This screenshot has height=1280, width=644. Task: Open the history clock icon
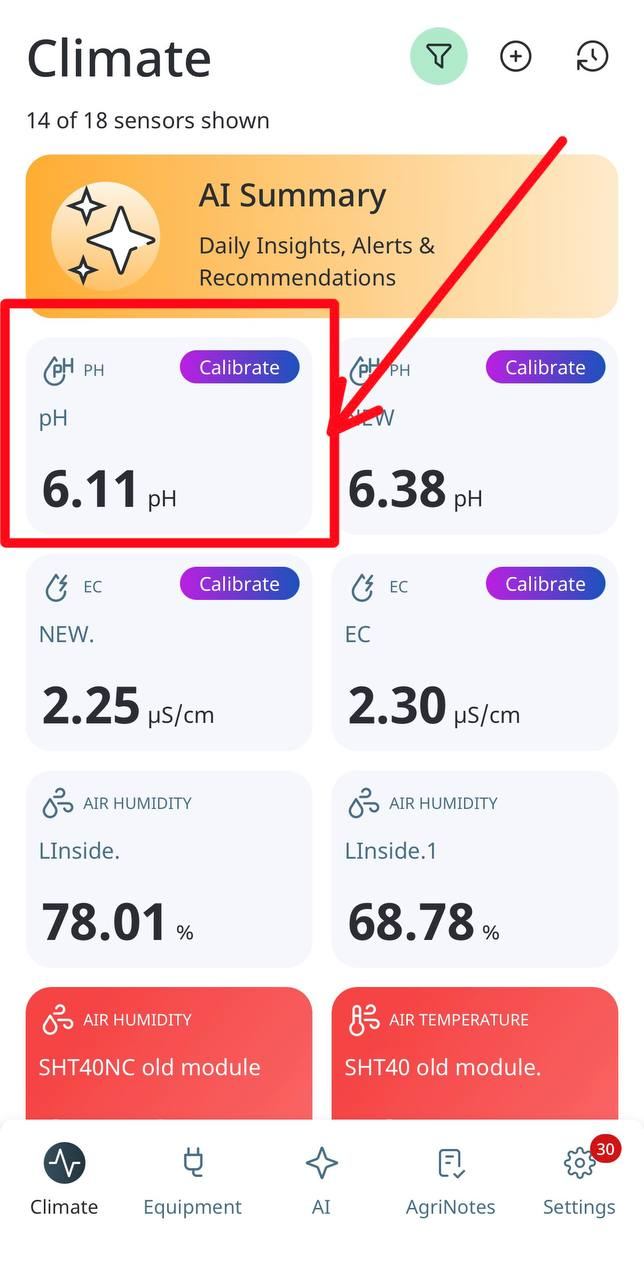pyautogui.click(x=592, y=57)
